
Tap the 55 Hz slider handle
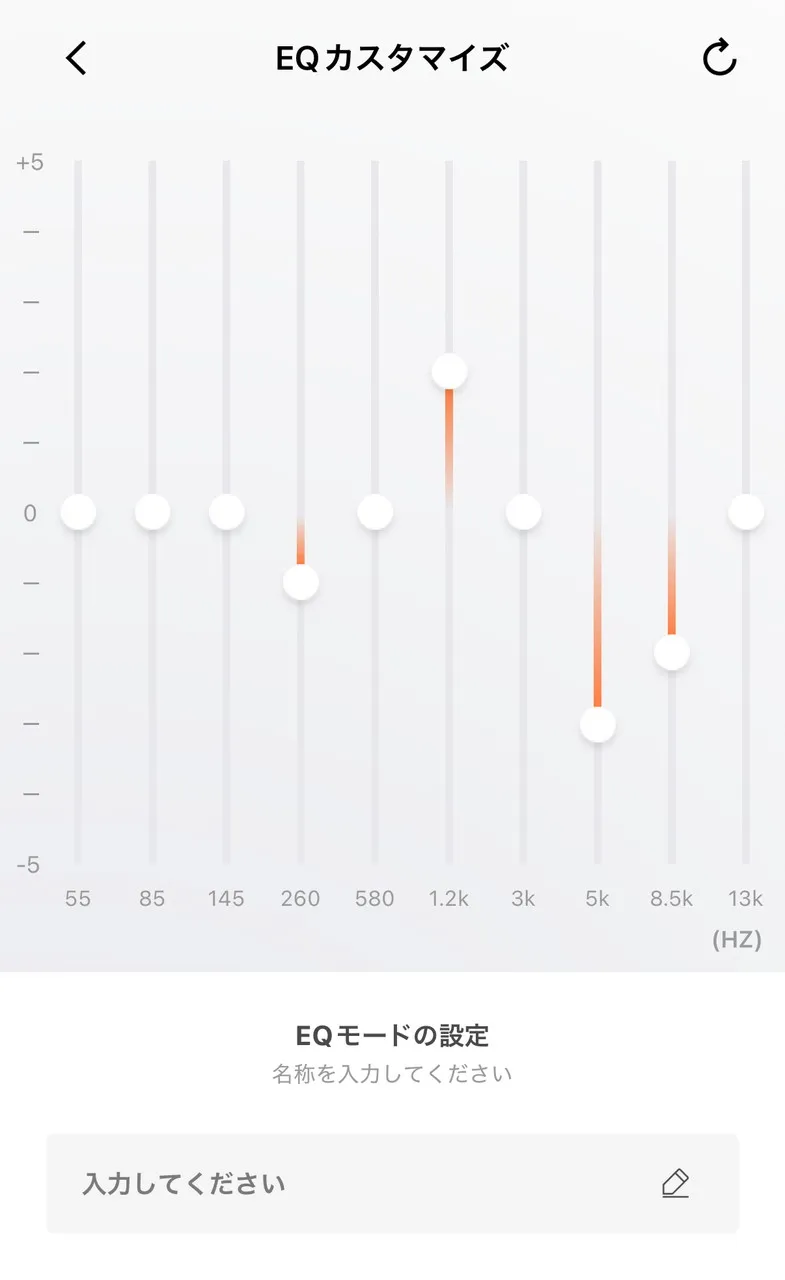[x=78, y=513]
